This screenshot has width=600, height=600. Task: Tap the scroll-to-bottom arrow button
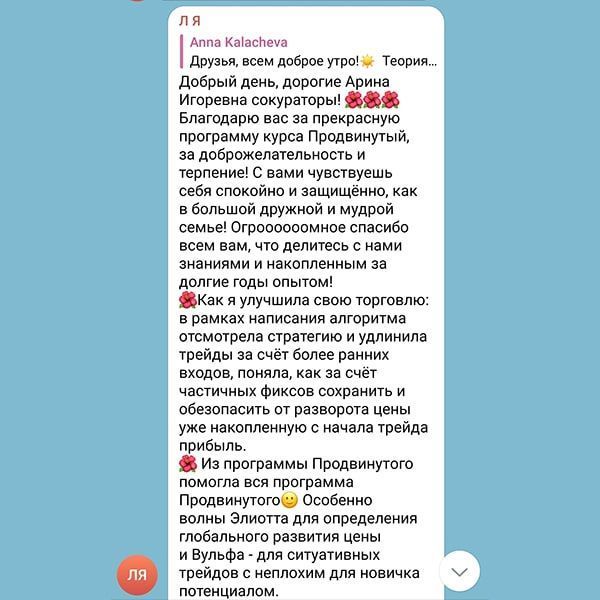pyautogui.click(x=460, y=572)
